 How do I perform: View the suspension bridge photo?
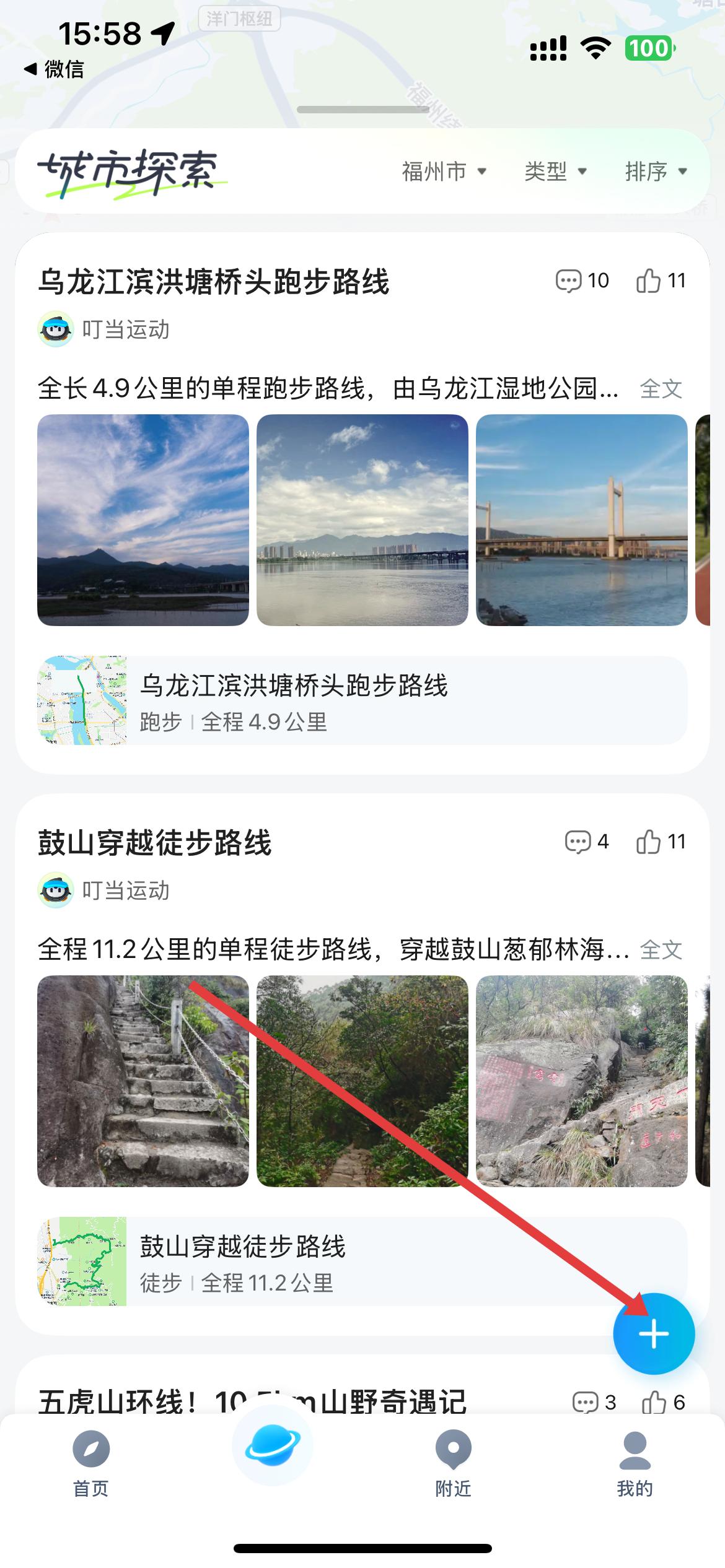581,520
